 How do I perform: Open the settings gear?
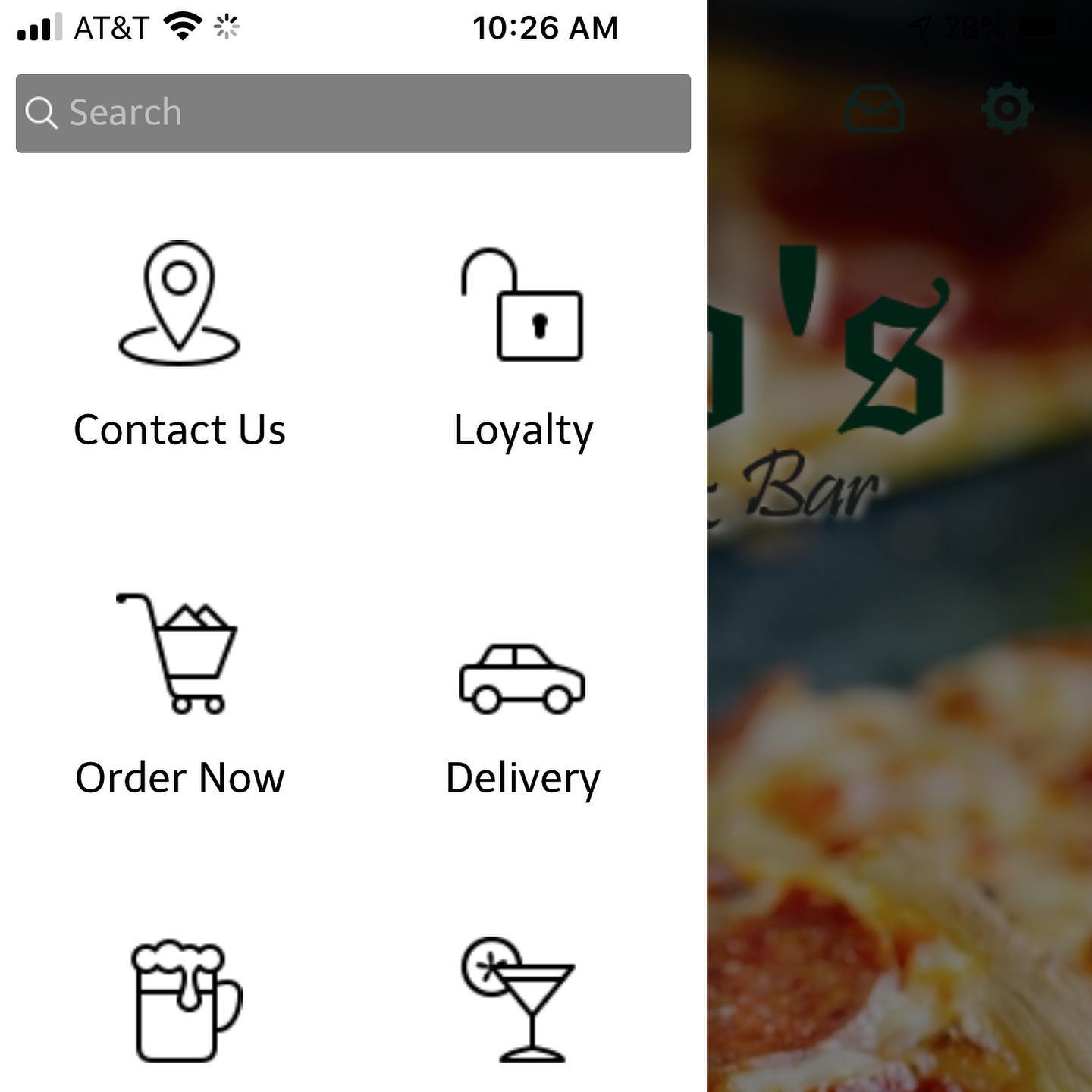click(1007, 109)
